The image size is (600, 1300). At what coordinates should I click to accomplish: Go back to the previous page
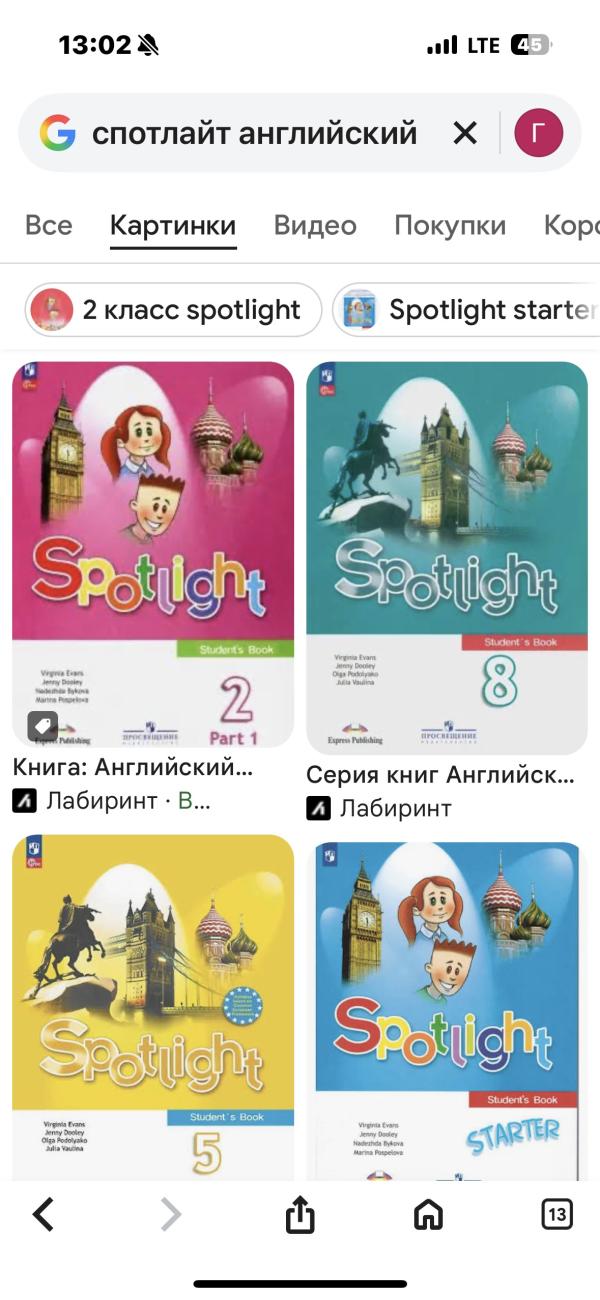point(43,1214)
